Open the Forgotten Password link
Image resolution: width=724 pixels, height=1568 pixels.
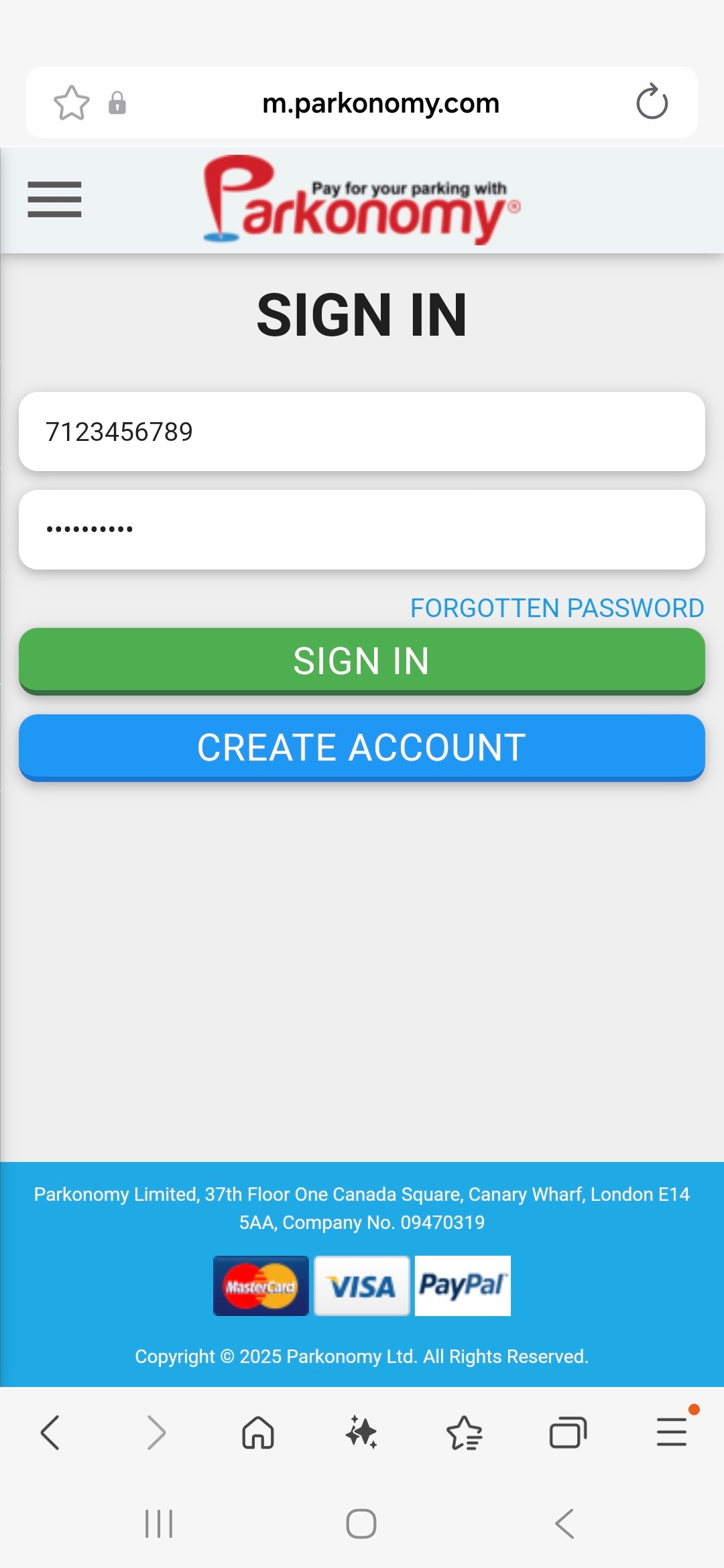(556, 608)
